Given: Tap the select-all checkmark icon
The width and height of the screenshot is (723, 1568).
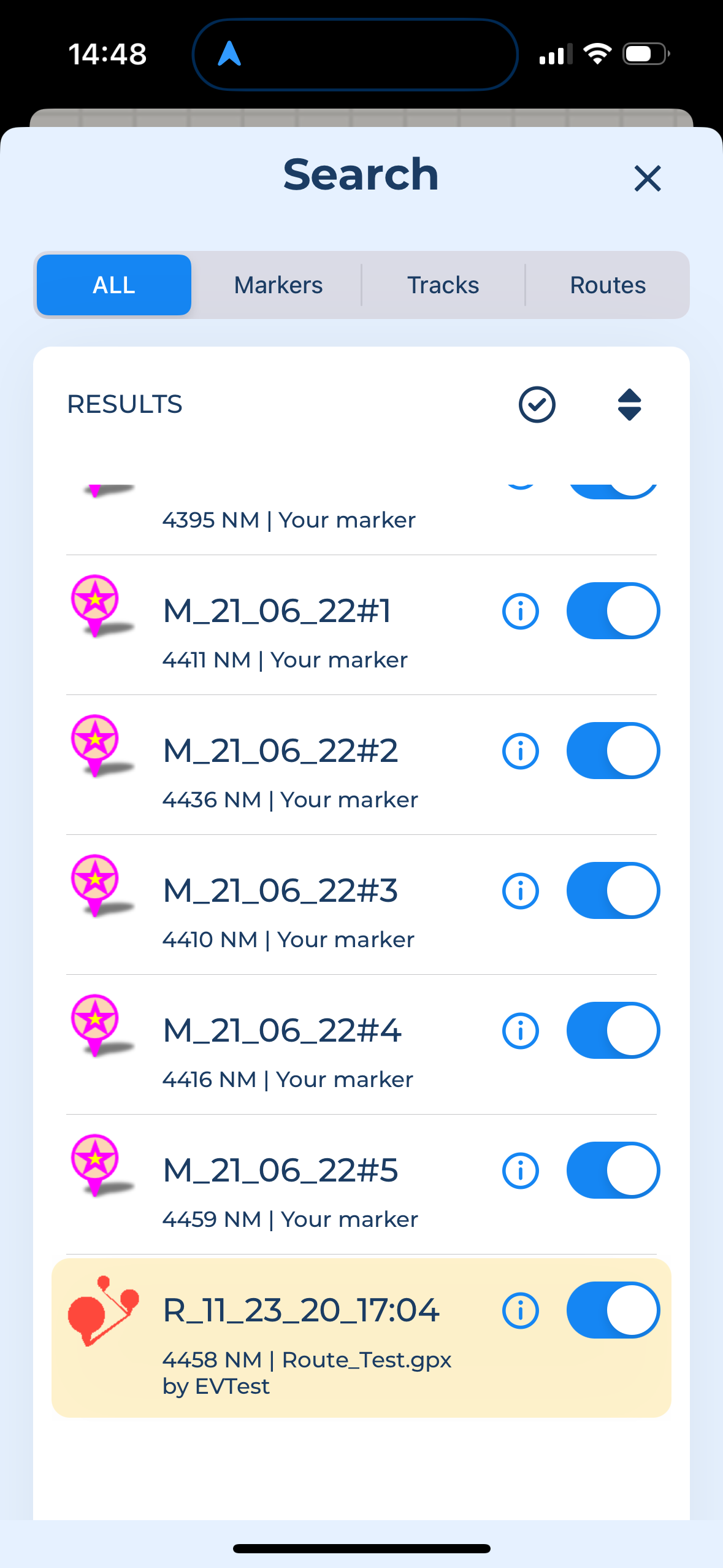Looking at the screenshot, I should (x=537, y=405).
